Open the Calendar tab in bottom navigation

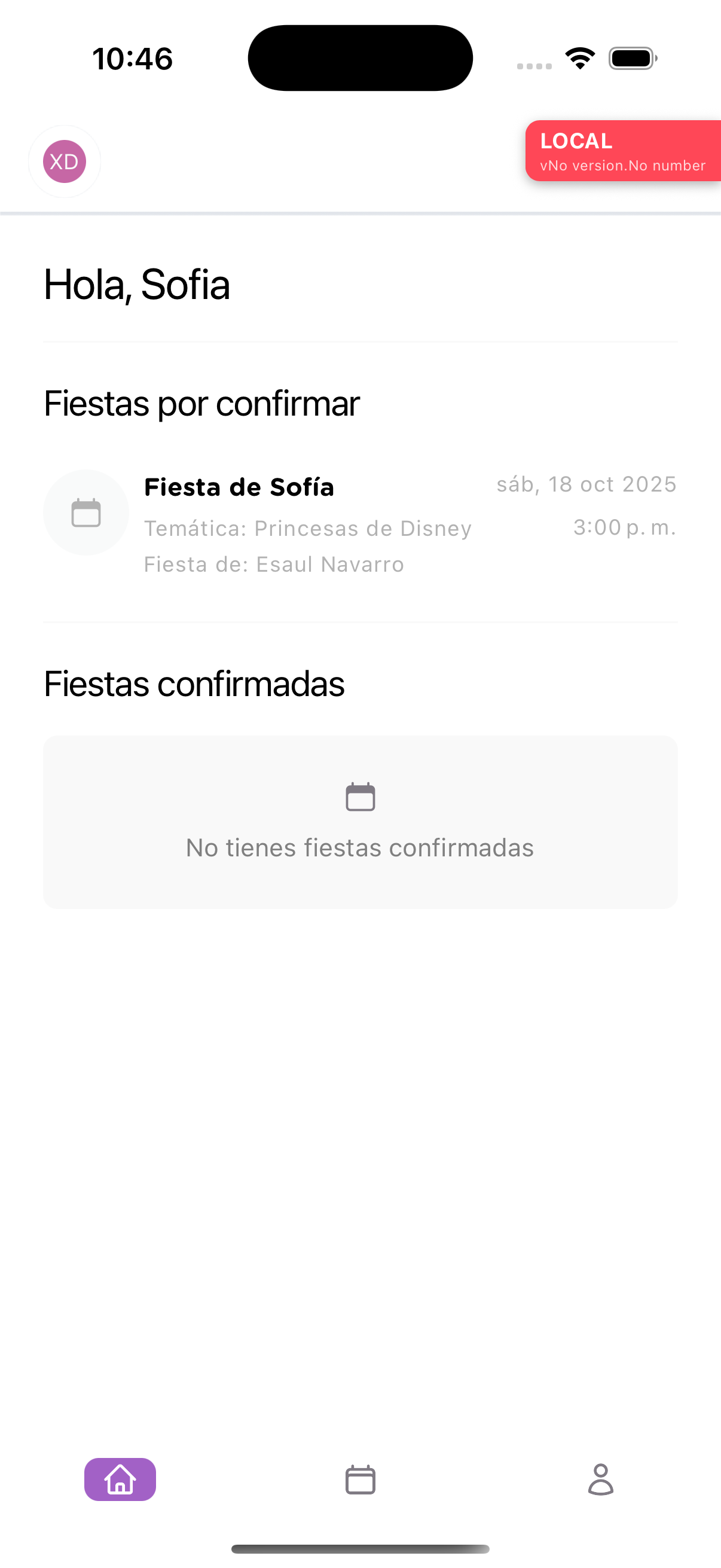(x=360, y=1481)
